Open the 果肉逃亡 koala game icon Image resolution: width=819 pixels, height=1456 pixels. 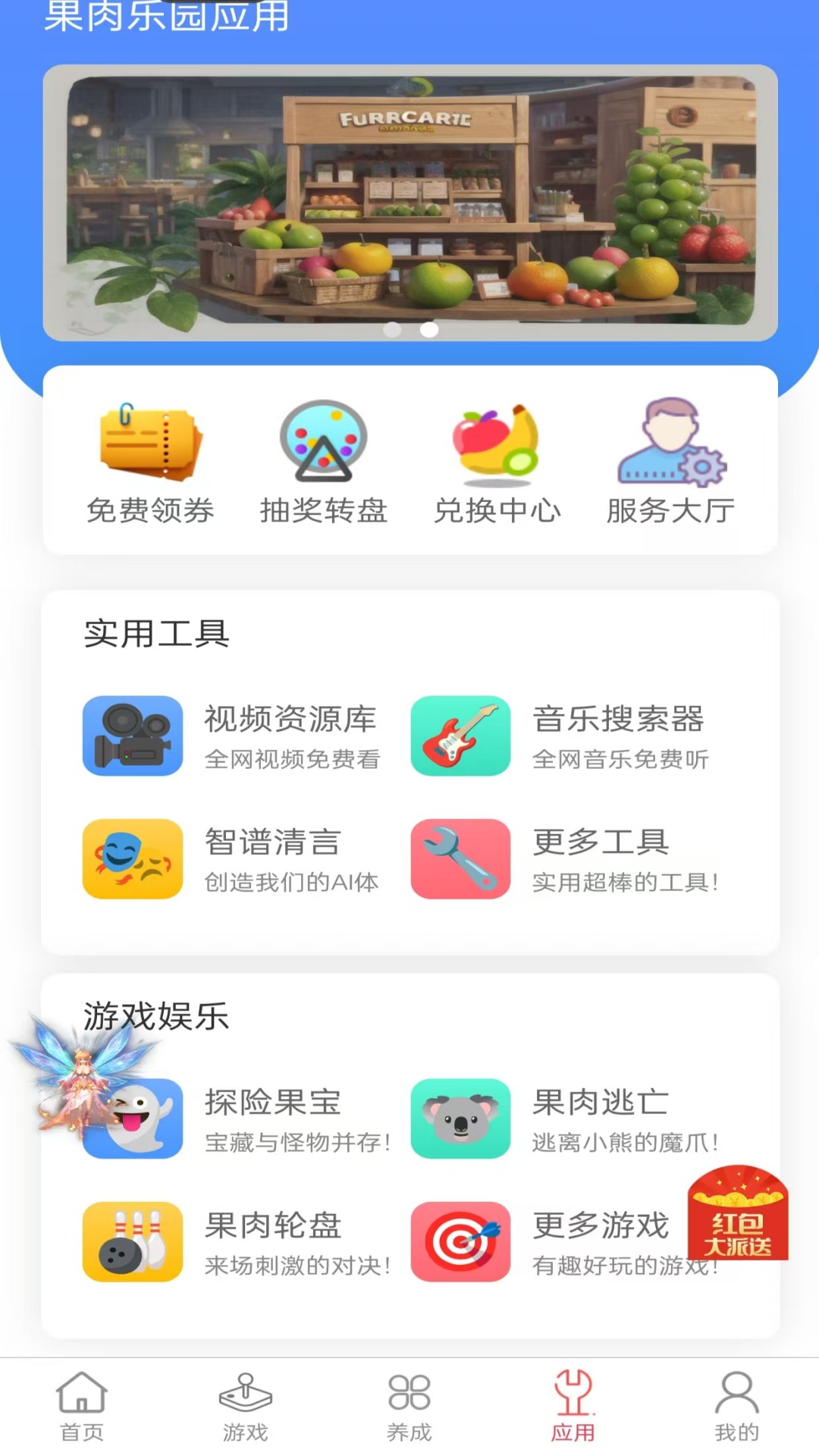click(460, 1119)
